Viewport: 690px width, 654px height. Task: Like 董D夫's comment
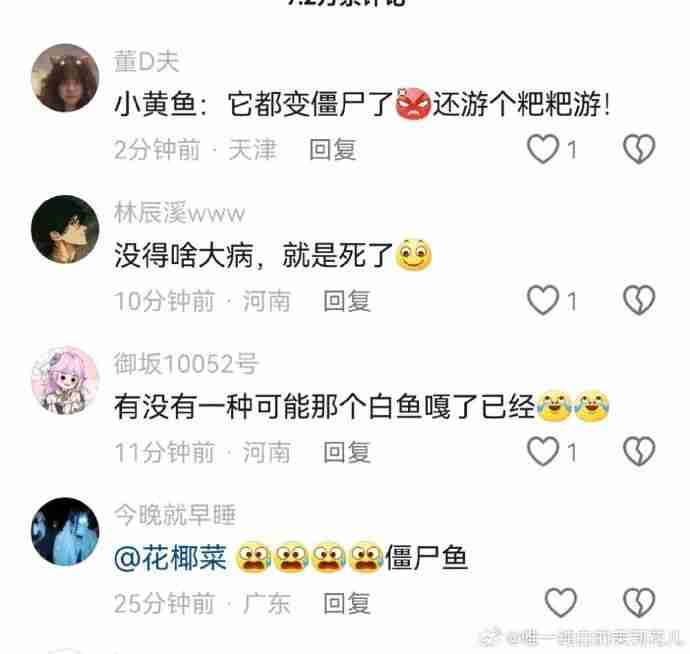[543, 150]
